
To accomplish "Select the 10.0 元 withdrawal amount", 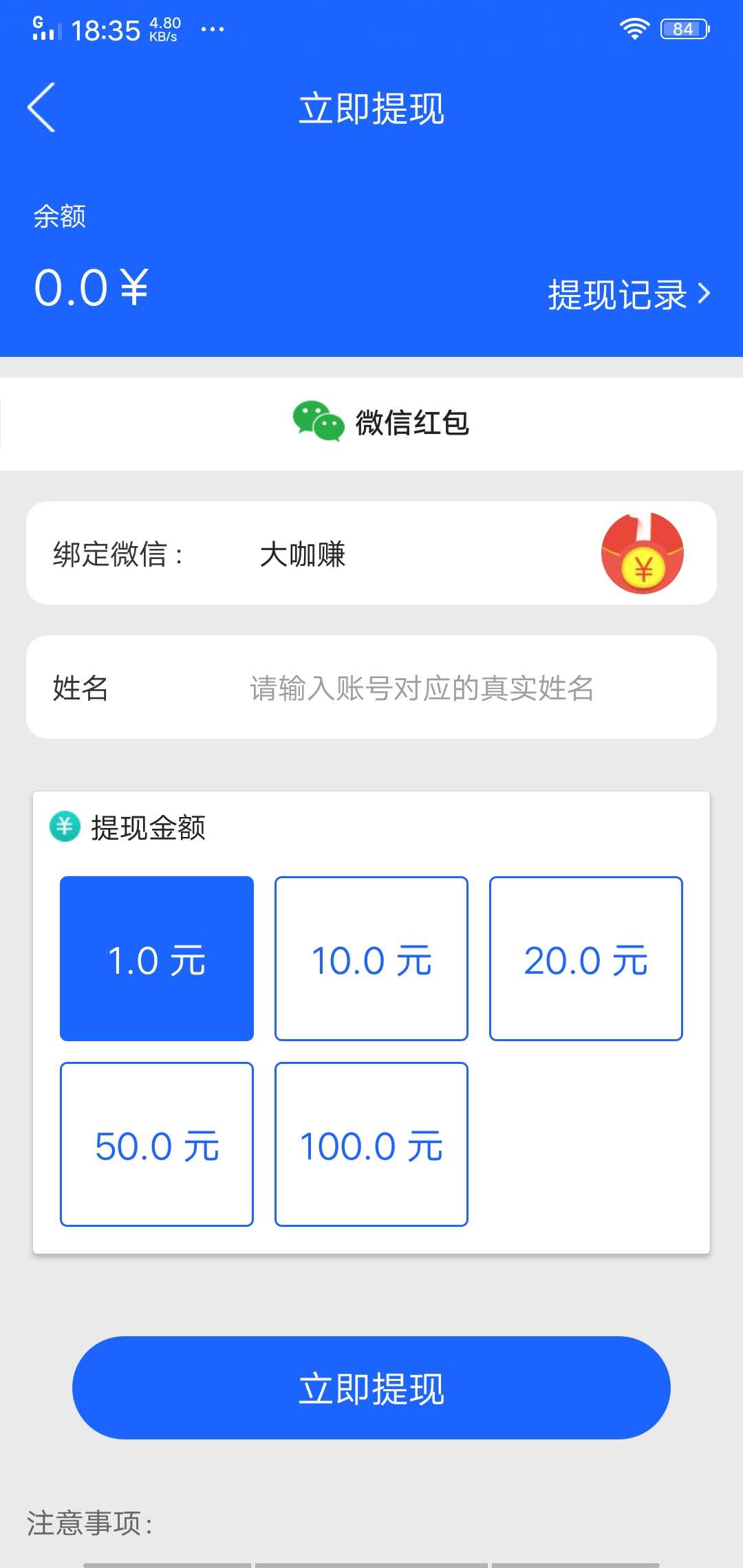I will (x=371, y=958).
